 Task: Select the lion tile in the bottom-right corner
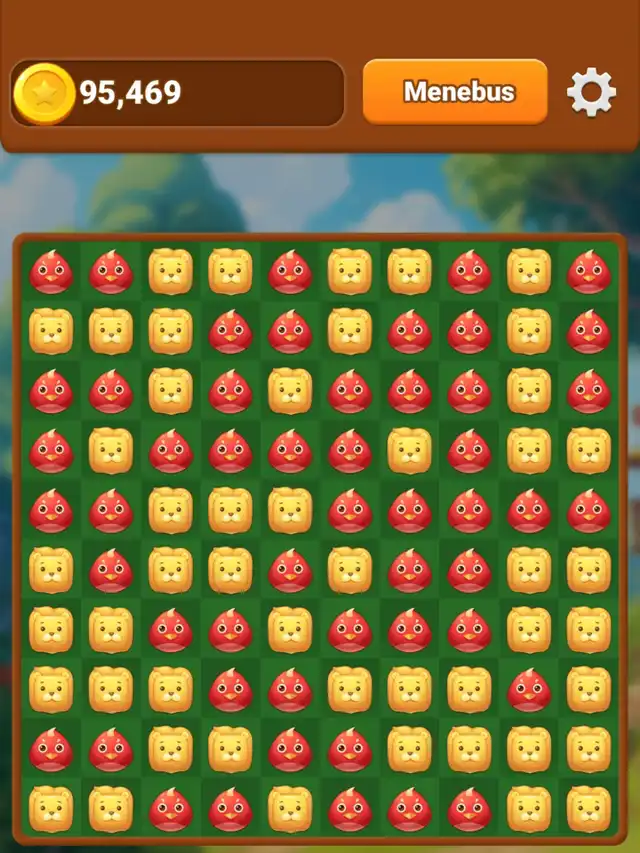589,809
